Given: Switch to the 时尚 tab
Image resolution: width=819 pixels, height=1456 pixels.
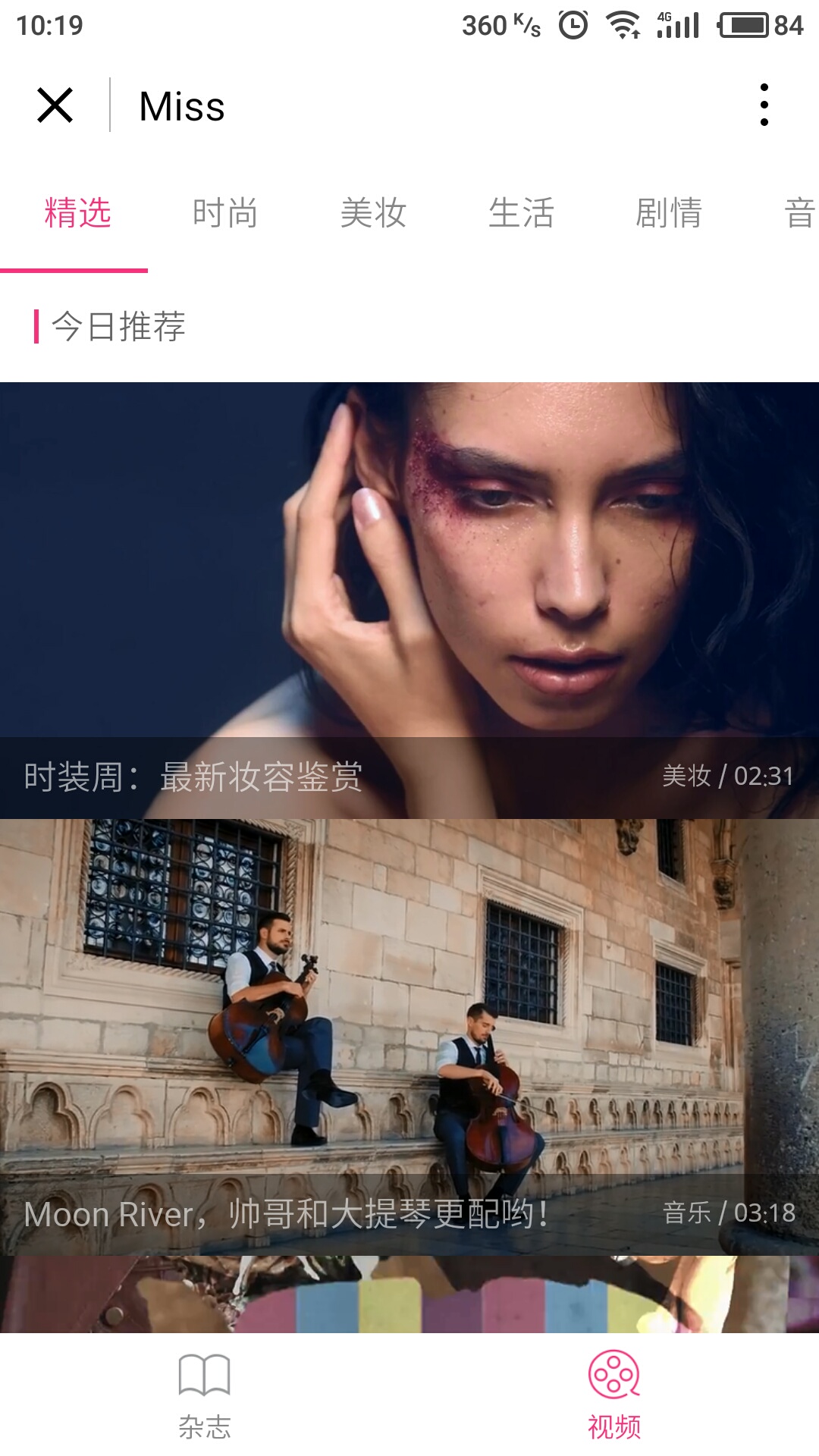Looking at the screenshot, I should click(225, 213).
